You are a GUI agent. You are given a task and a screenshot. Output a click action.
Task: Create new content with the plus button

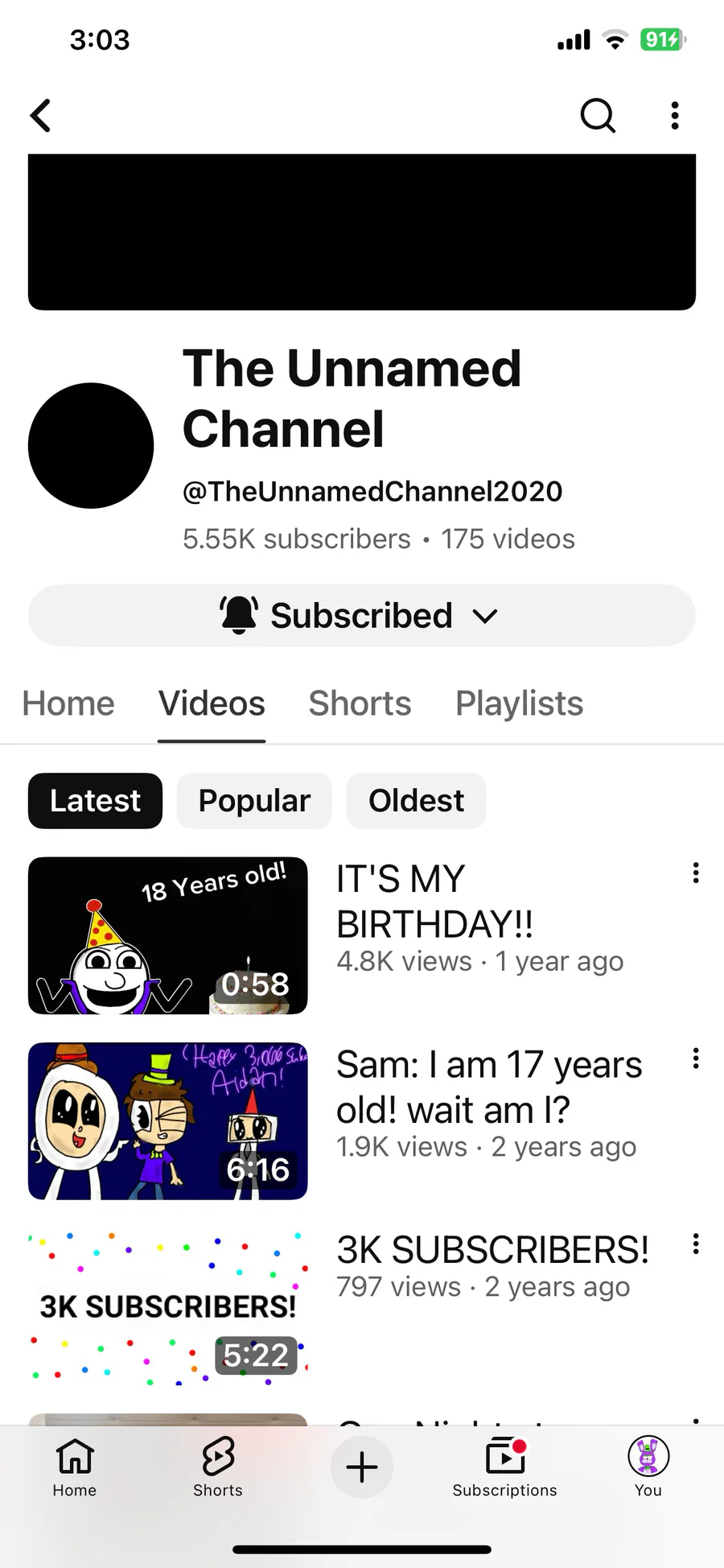(362, 1467)
